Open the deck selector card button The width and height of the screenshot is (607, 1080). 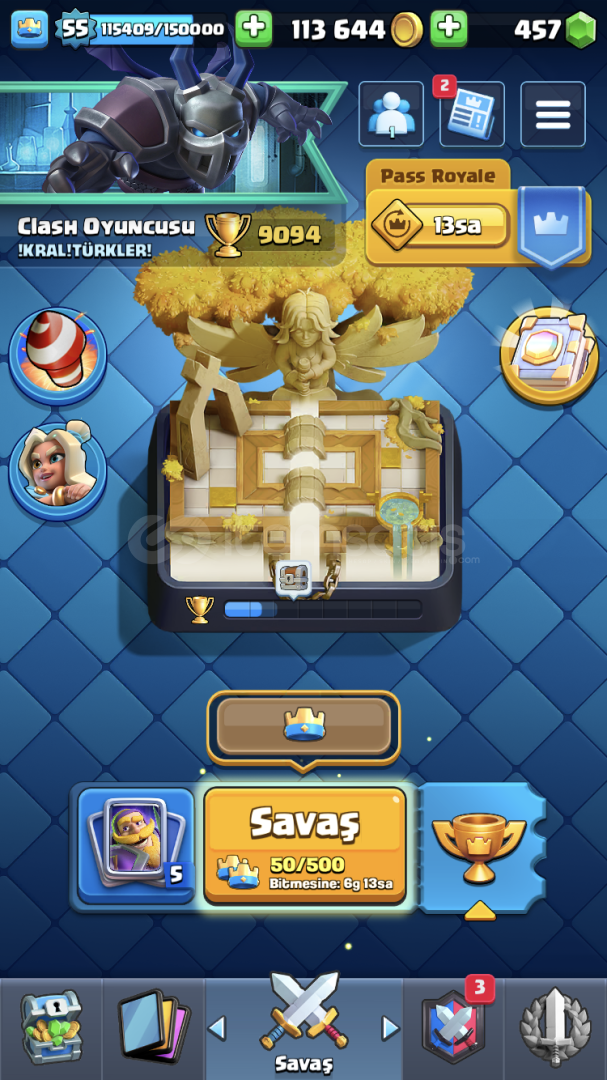(136, 845)
